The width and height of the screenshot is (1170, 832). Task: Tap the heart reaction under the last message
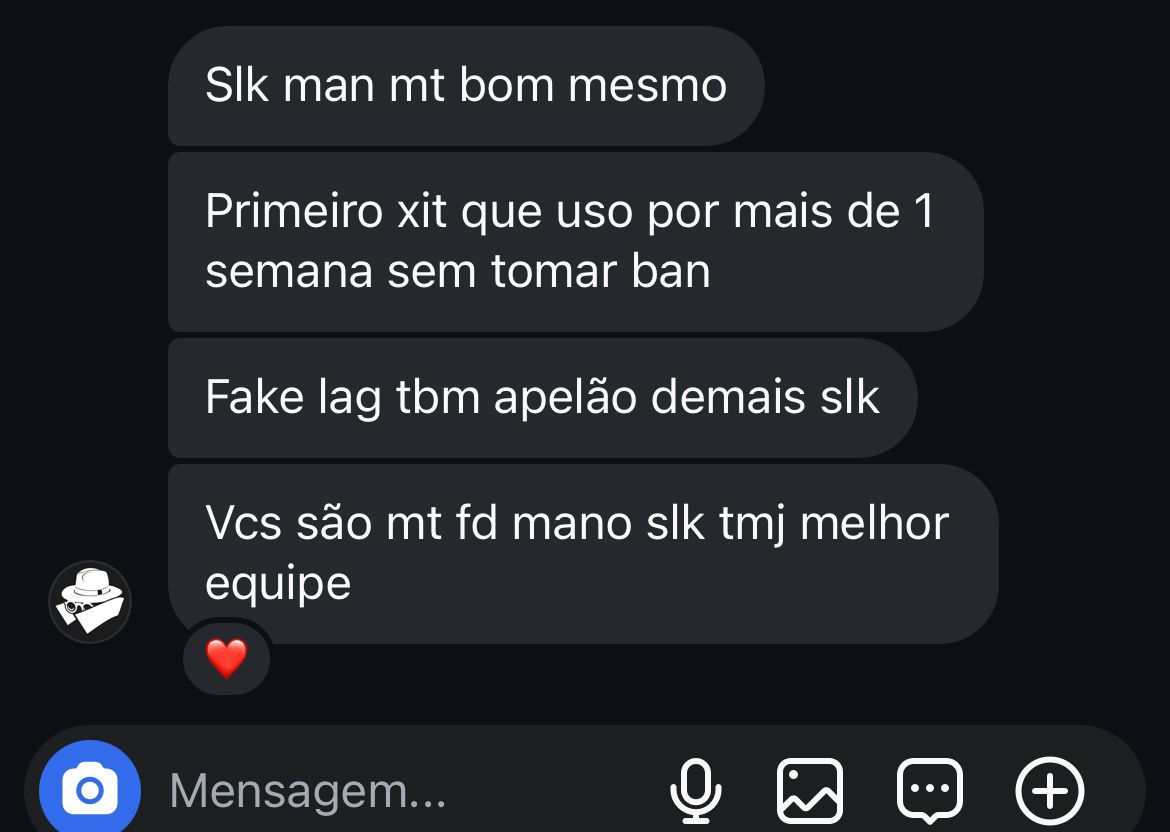coord(226,659)
